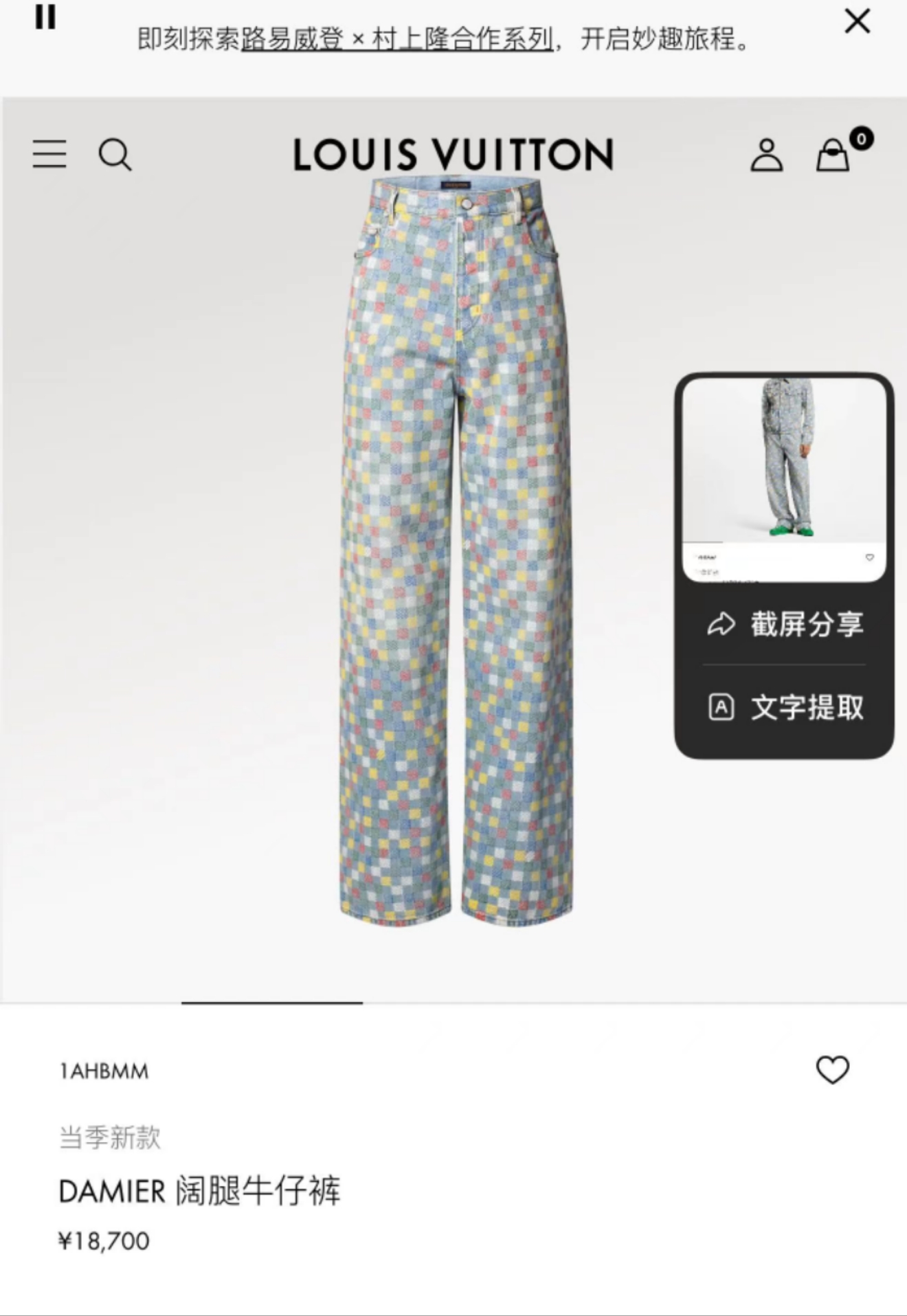Select 文字提取 text extraction
Screen dimensions: 907x1316
point(785,707)
